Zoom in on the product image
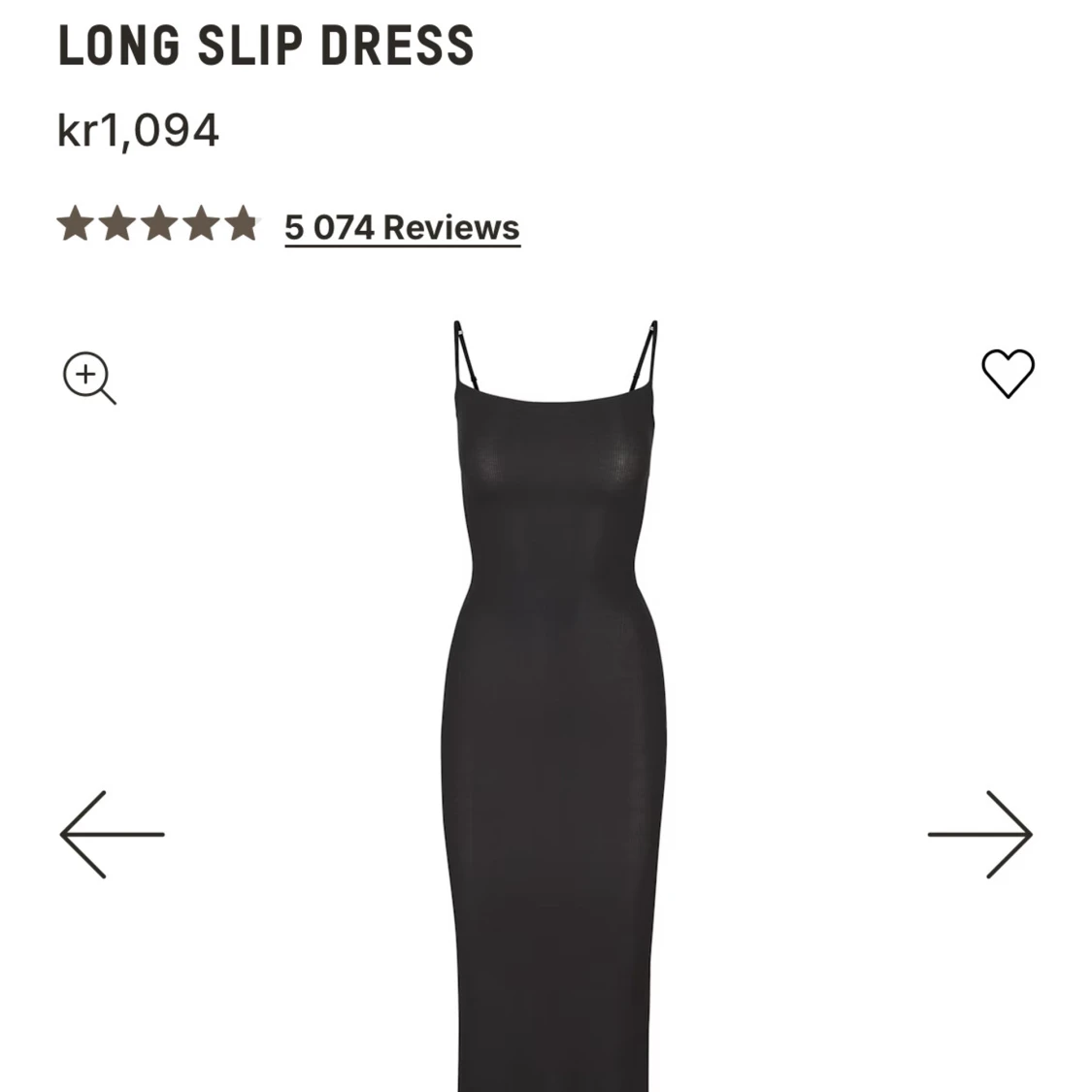Screen dimensions: 1092x1092 (89, 378)
